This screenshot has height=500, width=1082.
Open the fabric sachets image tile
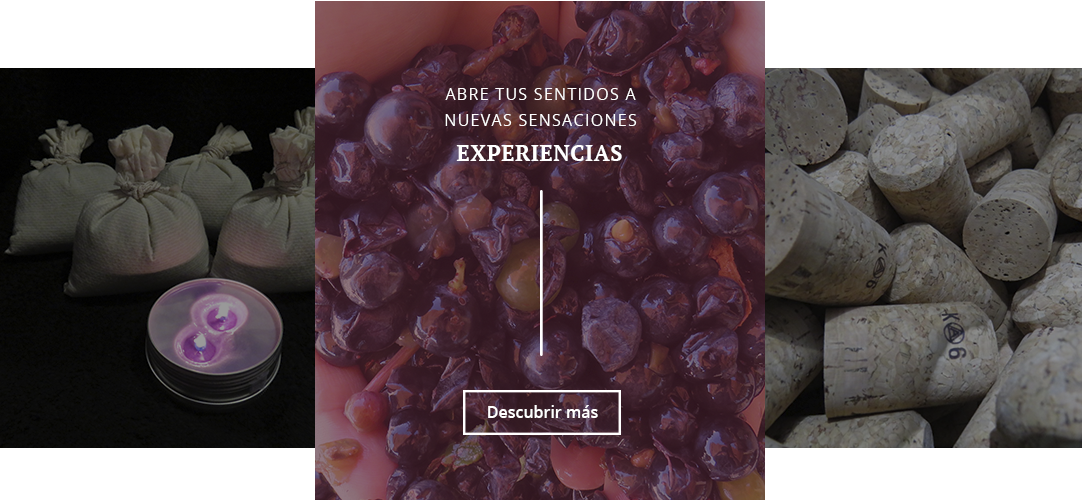point(157,257)
